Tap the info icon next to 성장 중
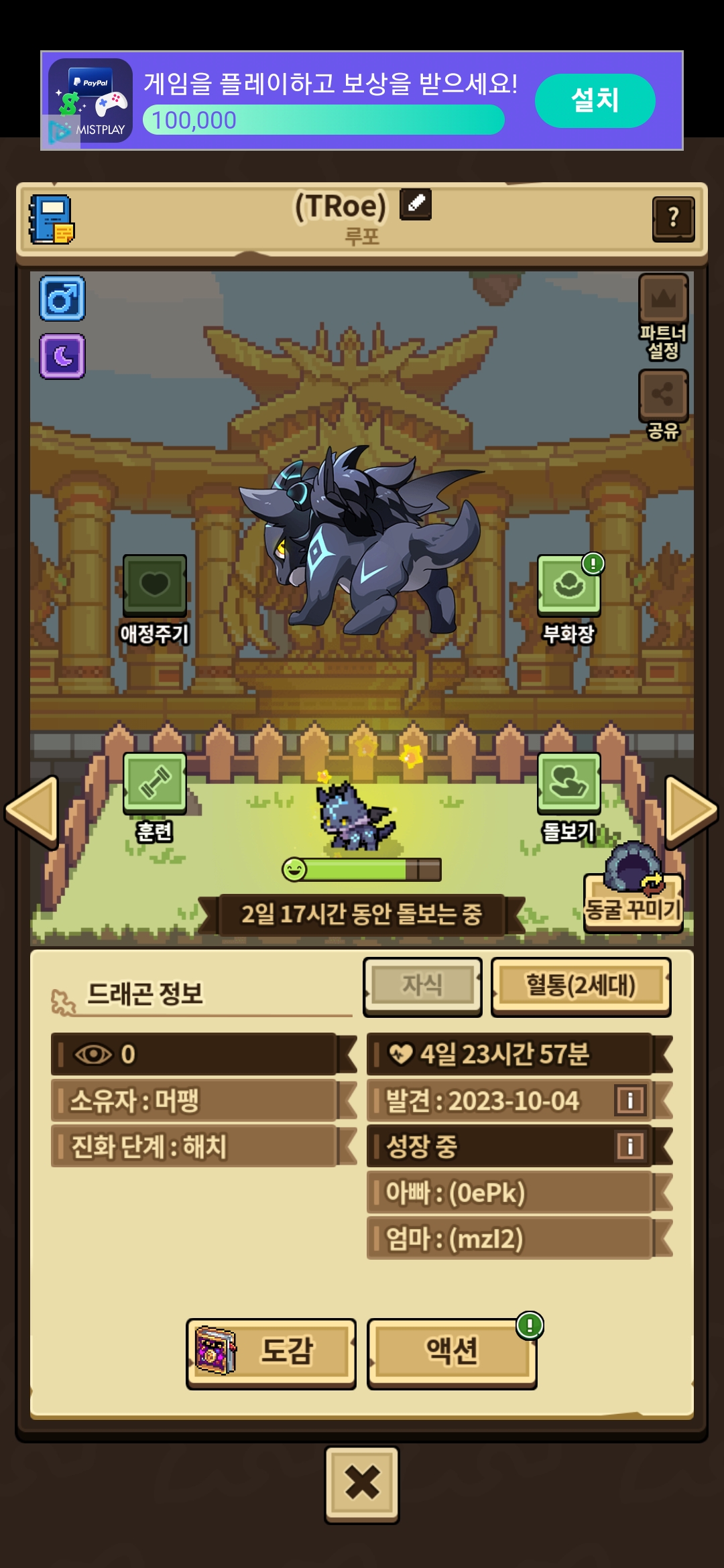The width and height of the screenshot is (724, 1568). pyautogui.click(x=629, y=1145)
